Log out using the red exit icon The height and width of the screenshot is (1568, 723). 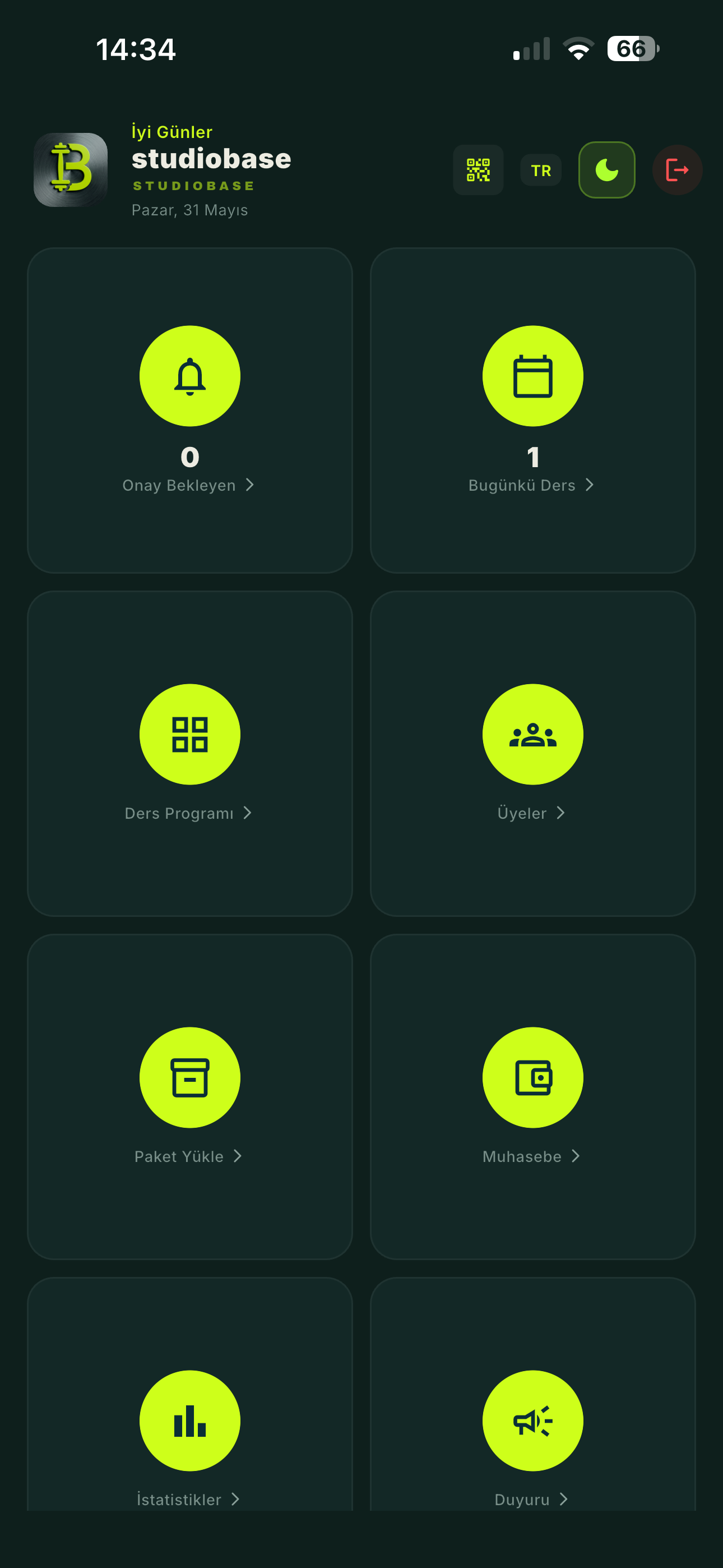pos(676,170)
